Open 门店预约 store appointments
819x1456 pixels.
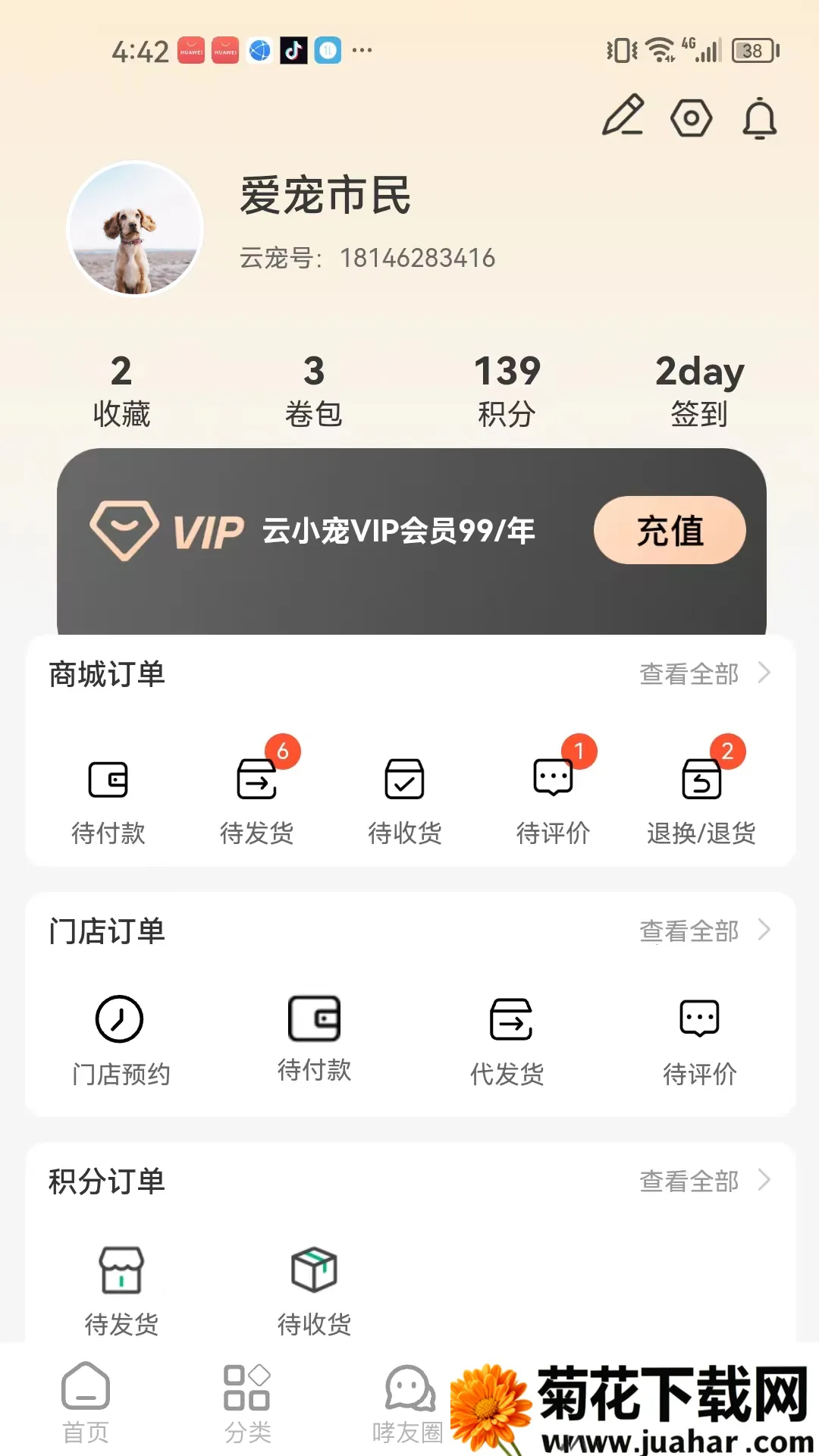pos(121,1040)
